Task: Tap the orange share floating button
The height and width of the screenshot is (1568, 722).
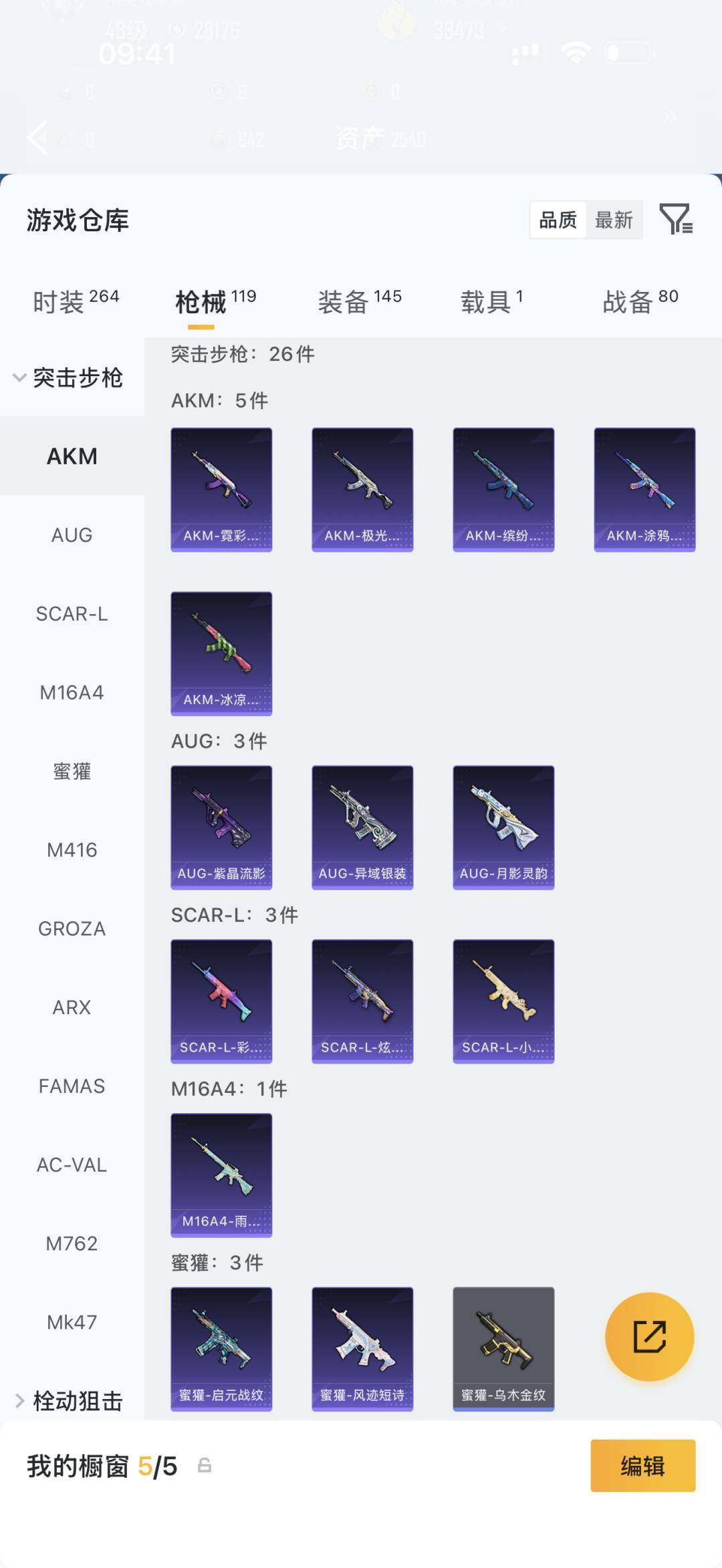Action: click(649, 1336)
